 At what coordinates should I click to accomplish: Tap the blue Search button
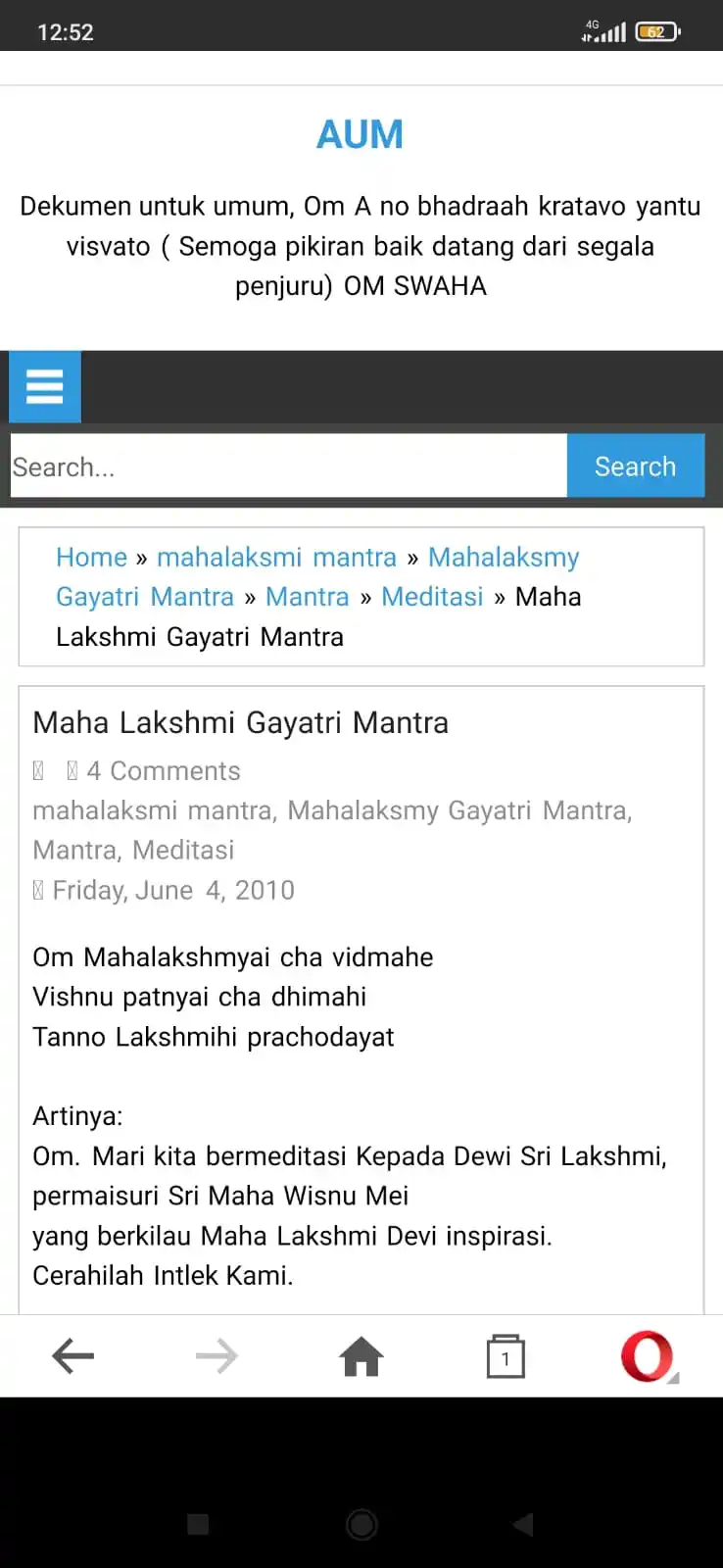coord(635,466)
